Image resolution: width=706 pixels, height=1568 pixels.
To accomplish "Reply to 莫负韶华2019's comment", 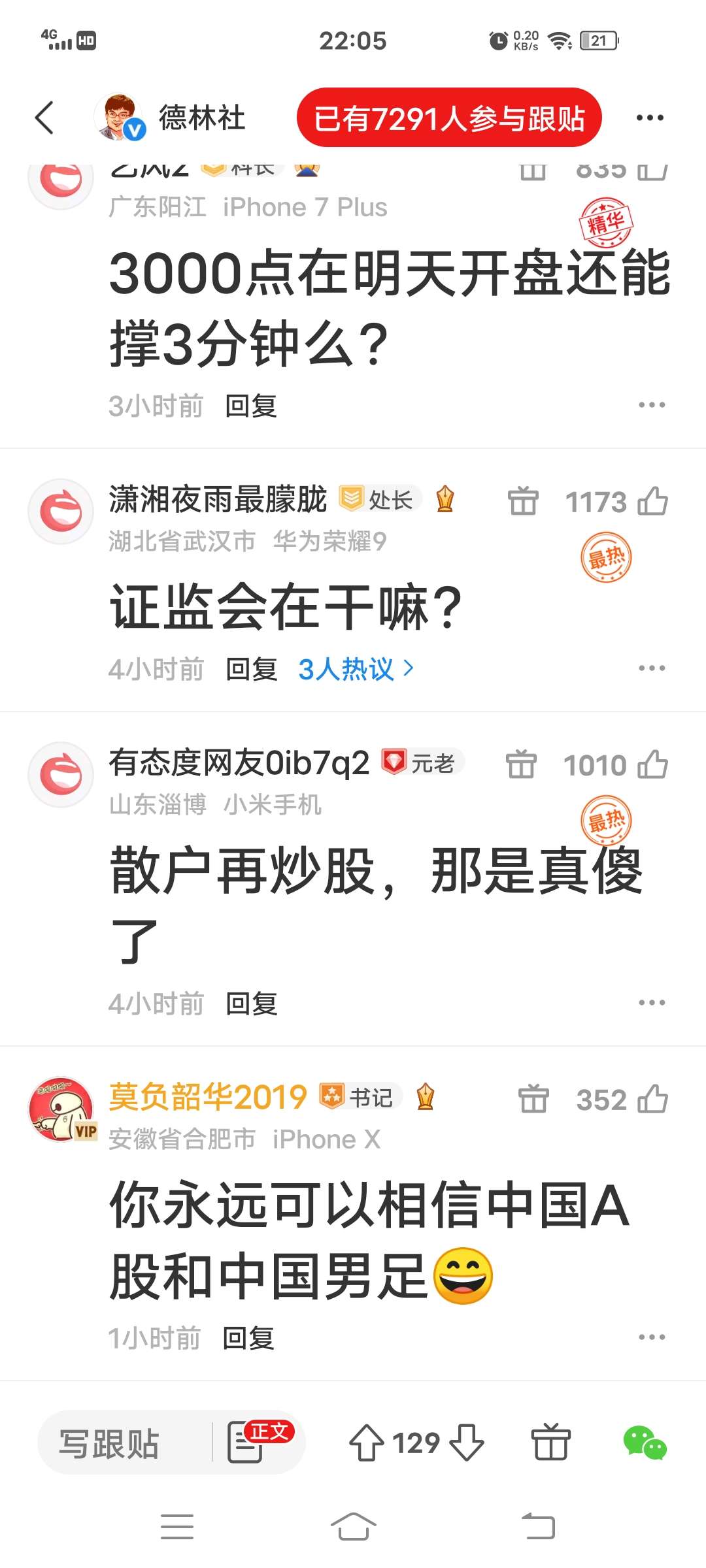I will [x=248, y=1339].
